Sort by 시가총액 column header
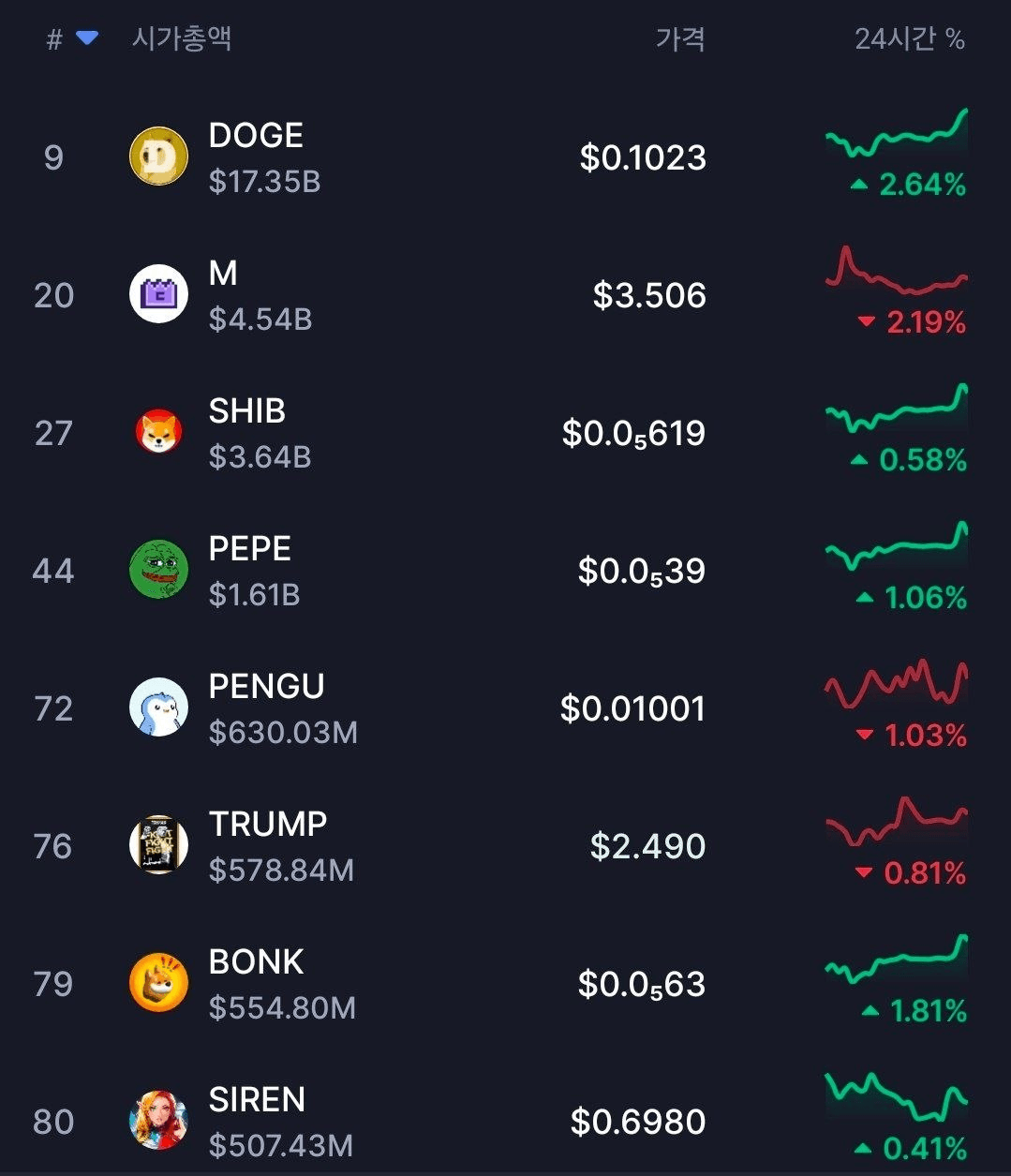Screen dimensions: 1011x1176 (181, 39)
